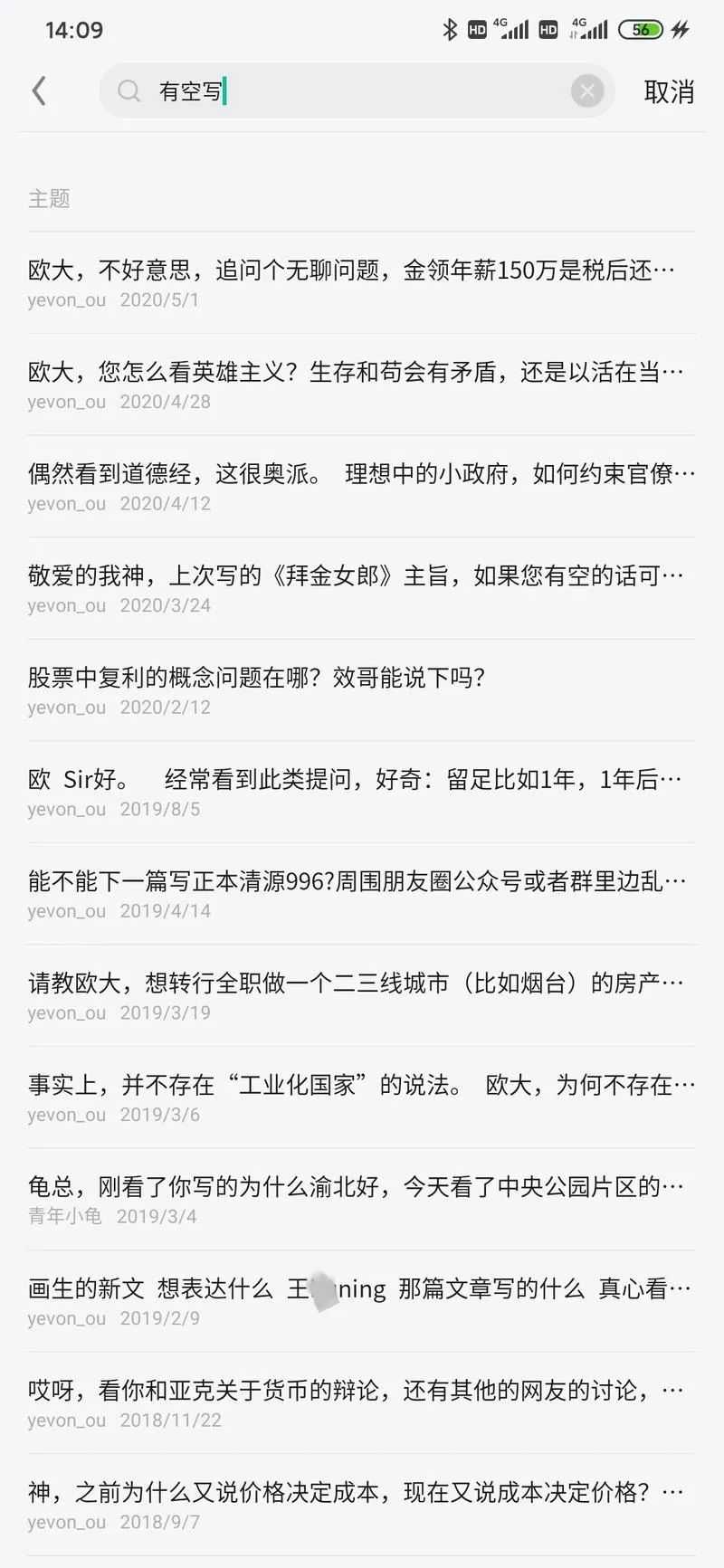The height and width of the screenshot is (1568, 724).
Task: Open the topic about 金领年薪150万
Action: (x=362, y=283)
